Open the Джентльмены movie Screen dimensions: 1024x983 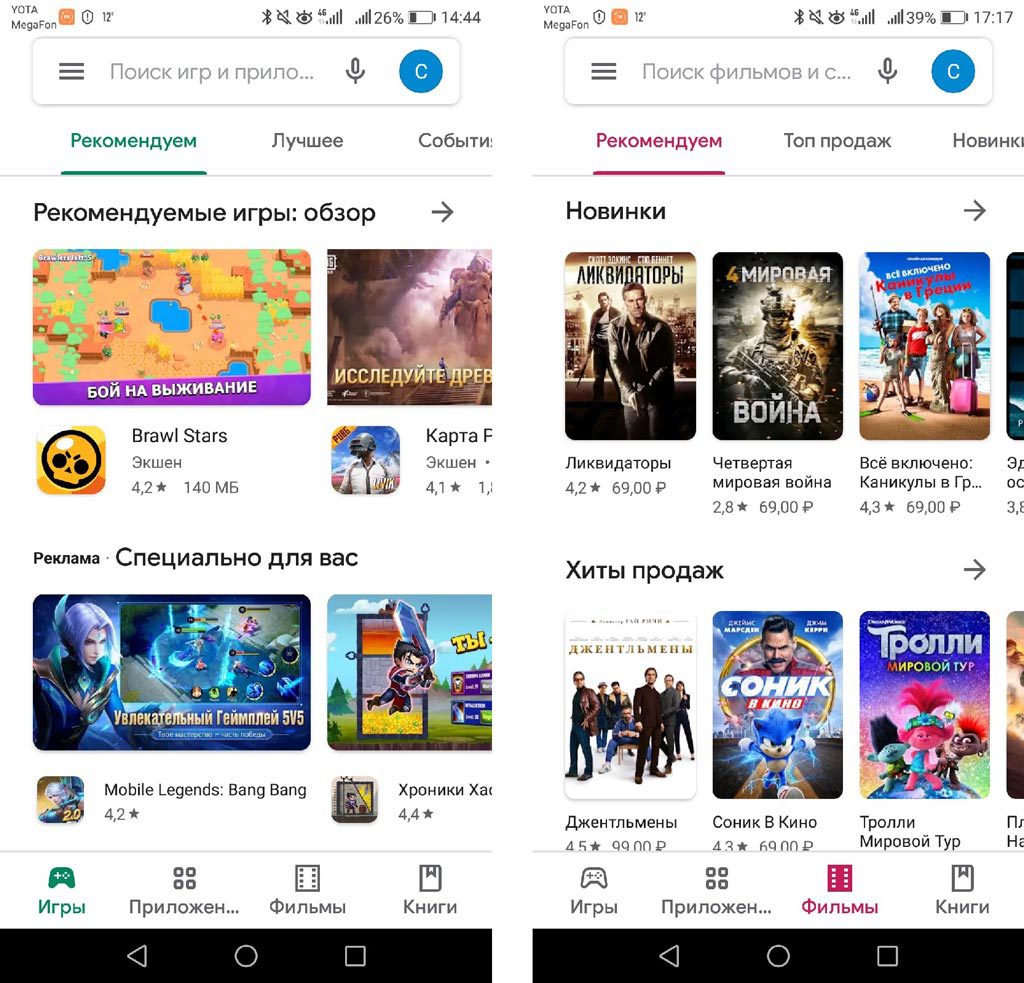click(630, 705)
